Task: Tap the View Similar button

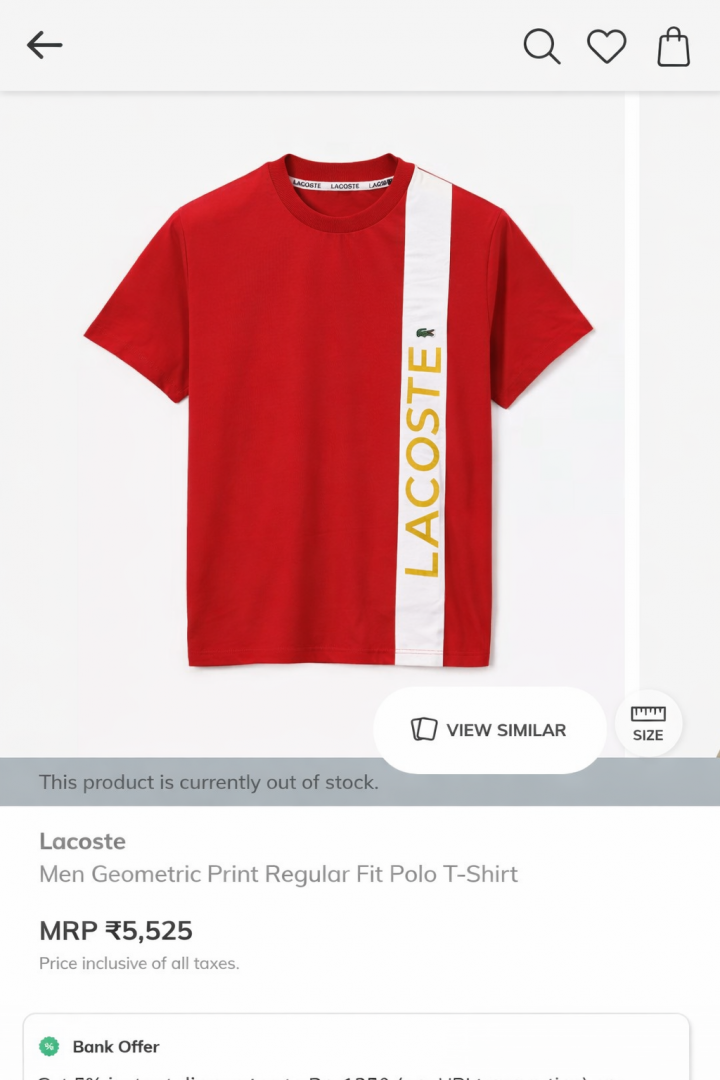Action: 490,730
